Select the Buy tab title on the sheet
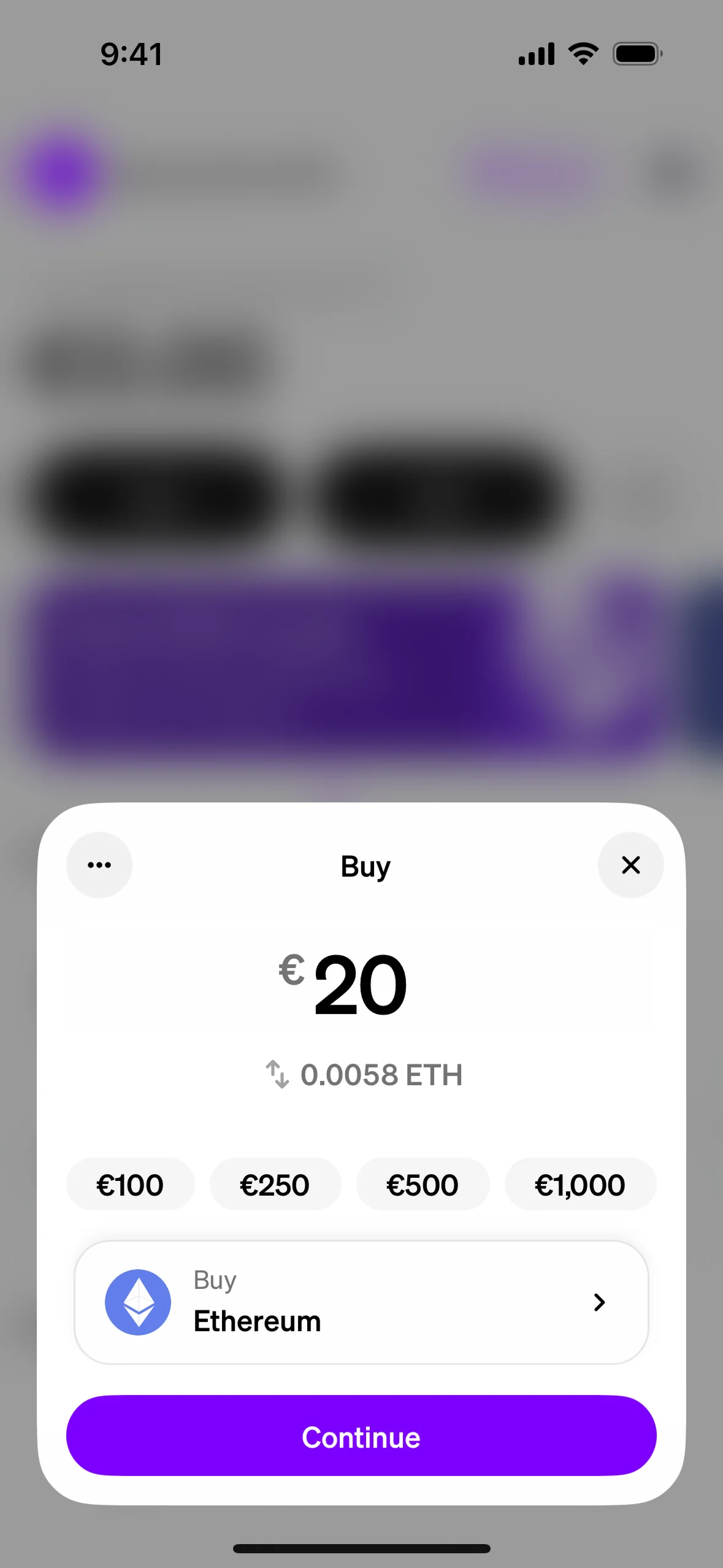The height and width of the screenshot is (1568, 723). pyautogui.click(x=365, y=865)
